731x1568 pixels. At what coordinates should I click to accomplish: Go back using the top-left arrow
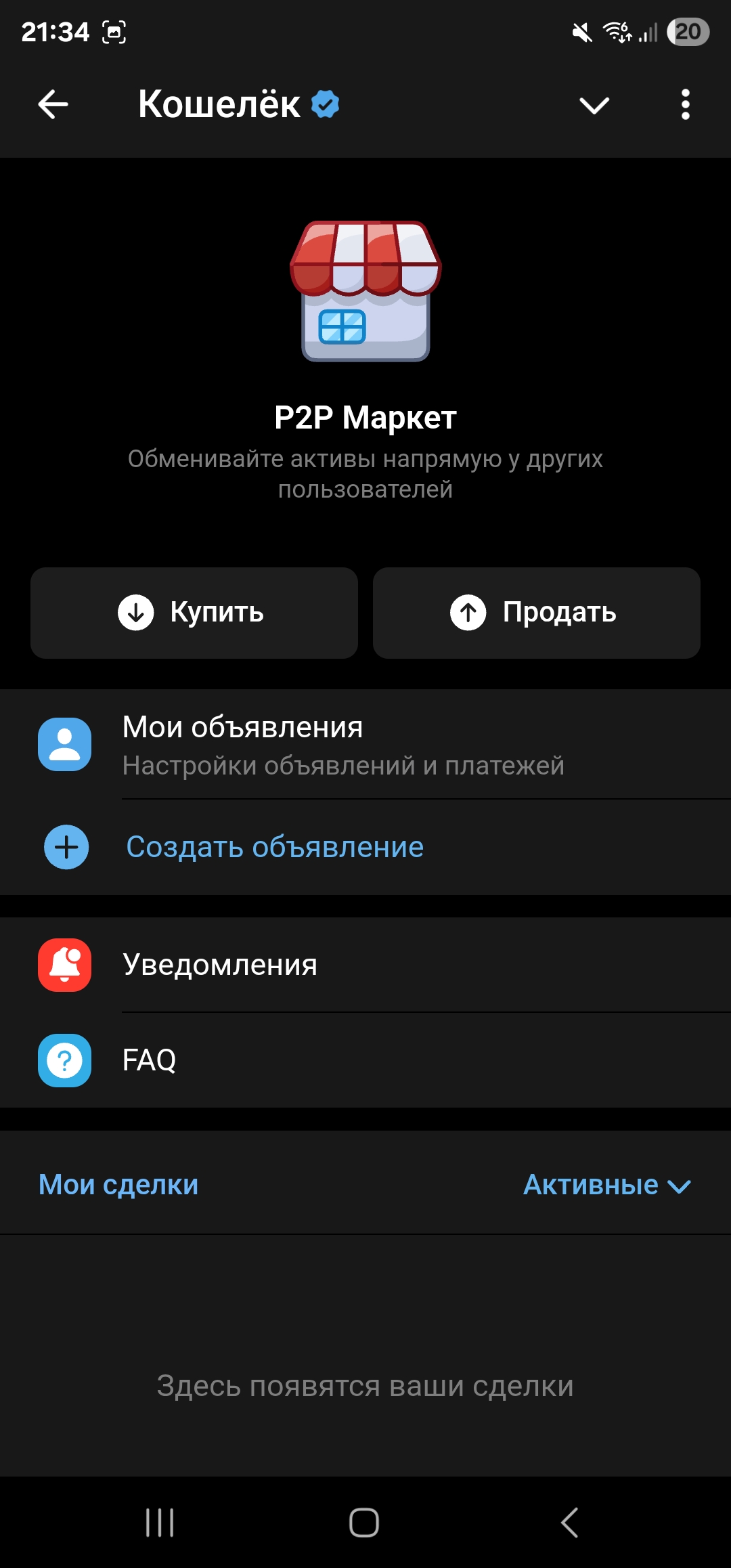[53, 105]
